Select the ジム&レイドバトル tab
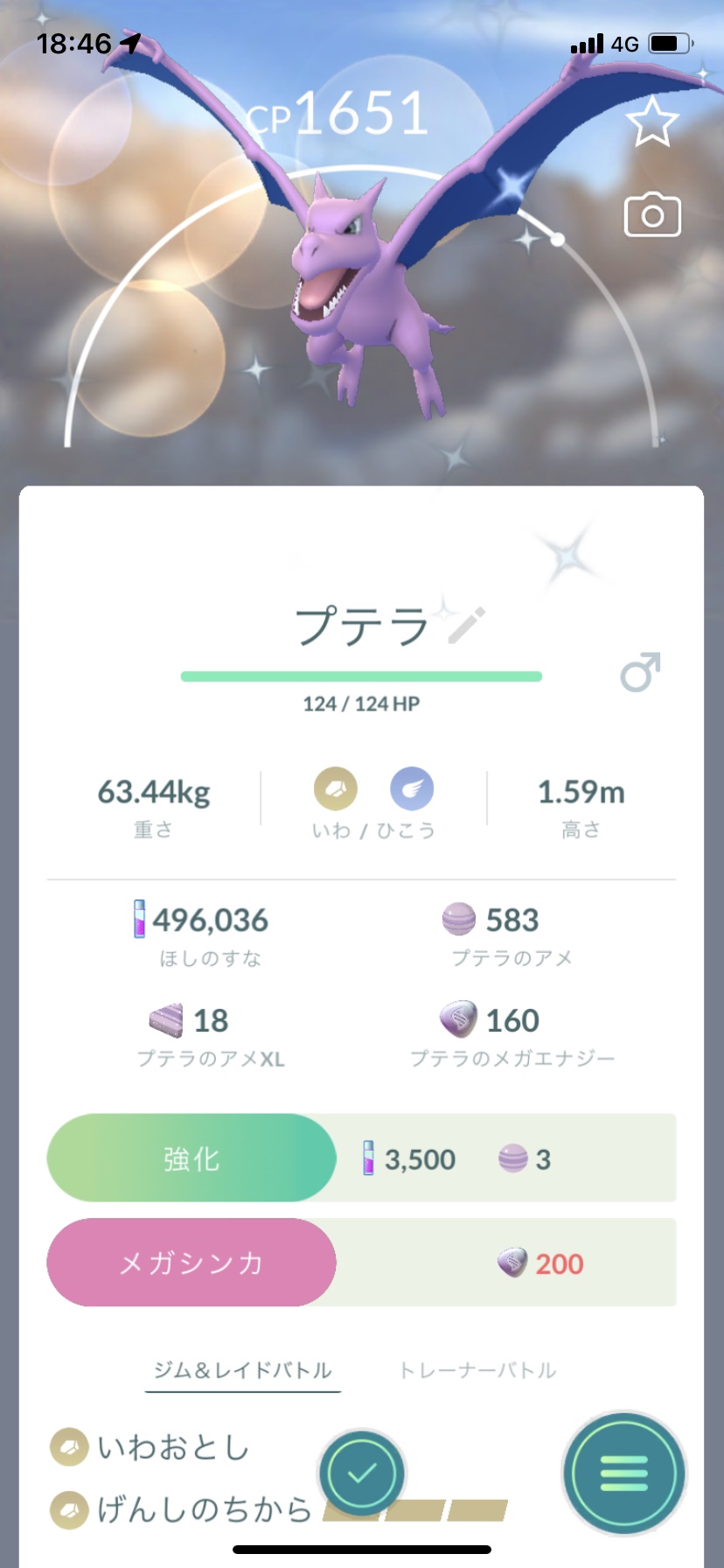This screenshot has height=1568, width=724. tap(242, 1370)
